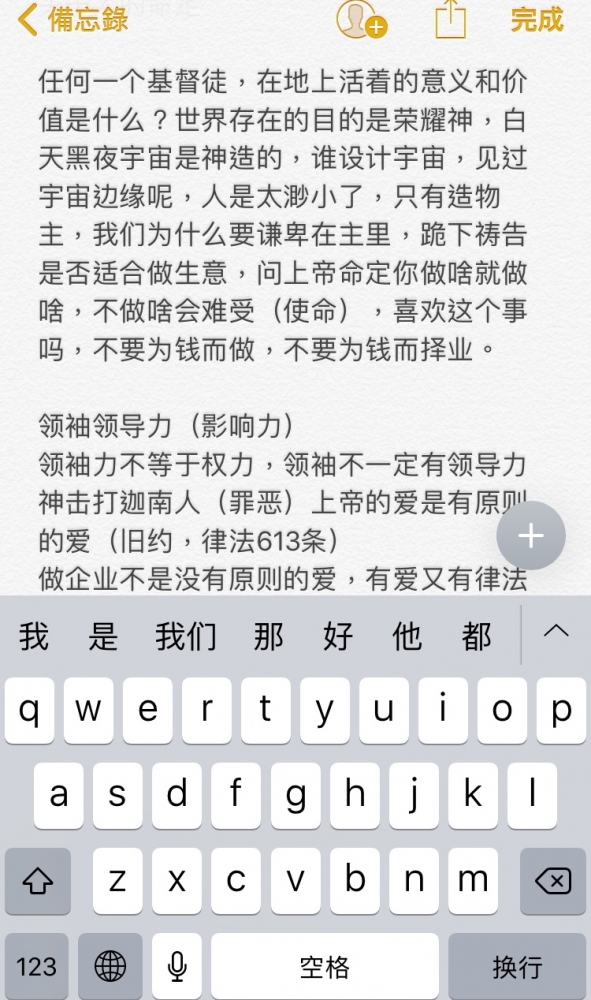Use the suggested word 那
591x1000 pixels.
(268, 636)
